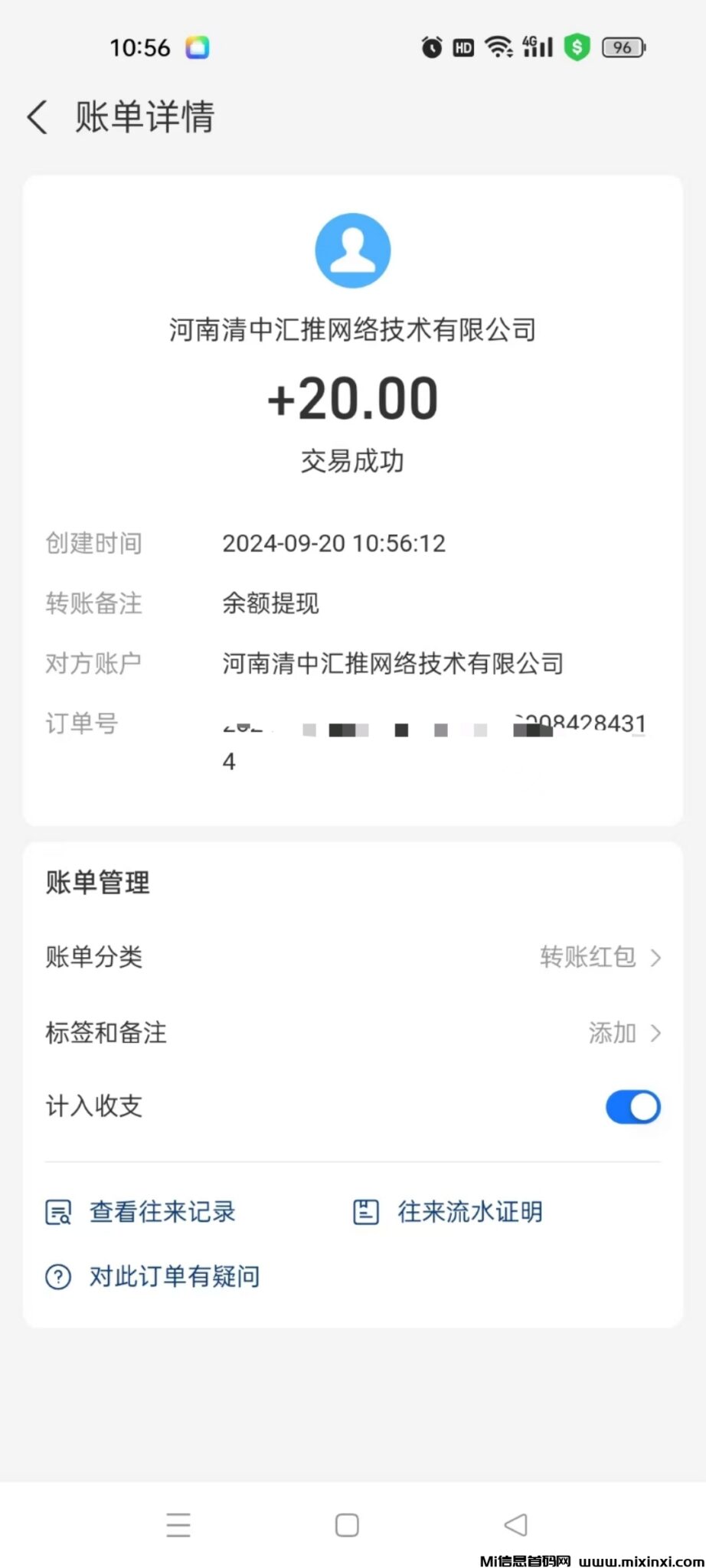
Task: Click the document icon beside 往来流水证明
Action: click(365, 1212)
